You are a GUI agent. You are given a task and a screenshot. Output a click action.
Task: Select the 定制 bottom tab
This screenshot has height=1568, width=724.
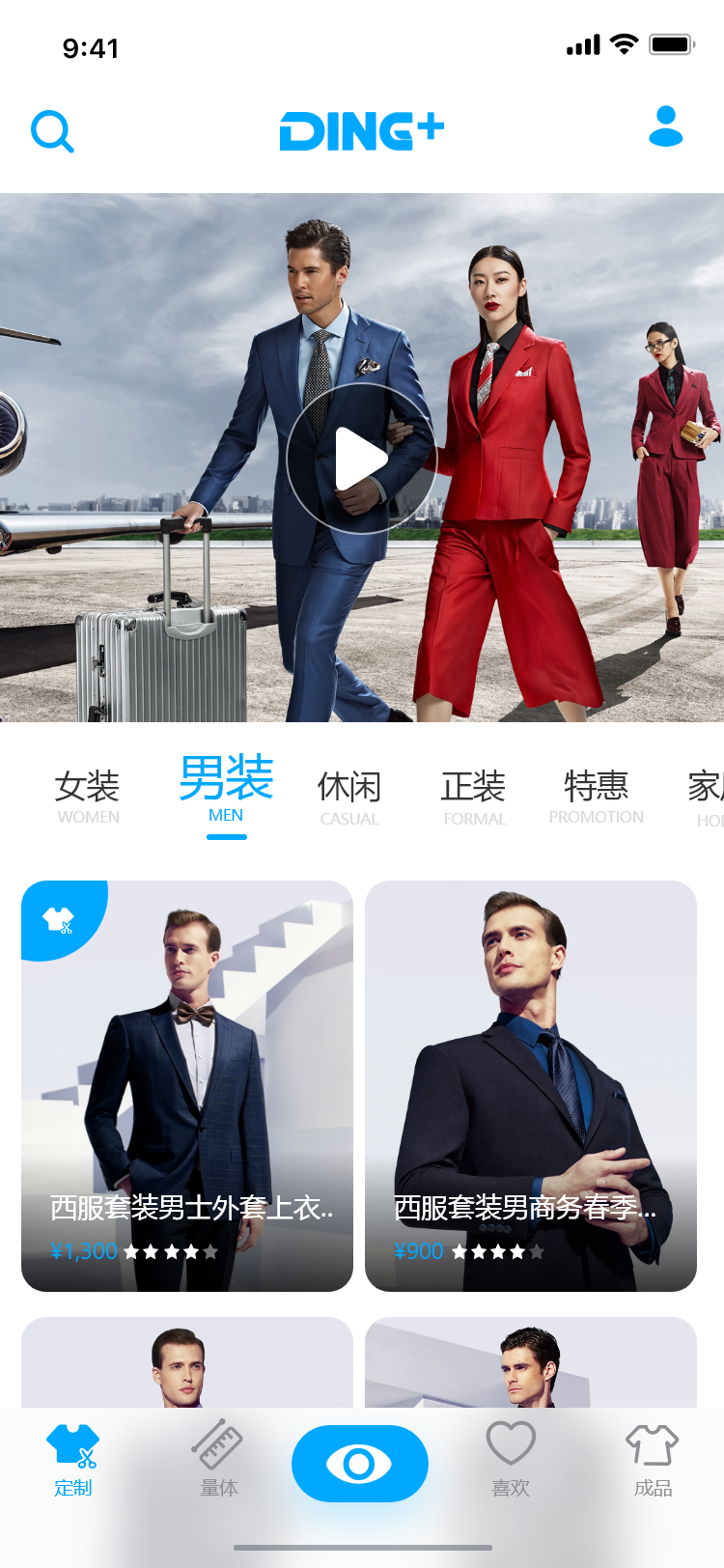coord(73,1460)
